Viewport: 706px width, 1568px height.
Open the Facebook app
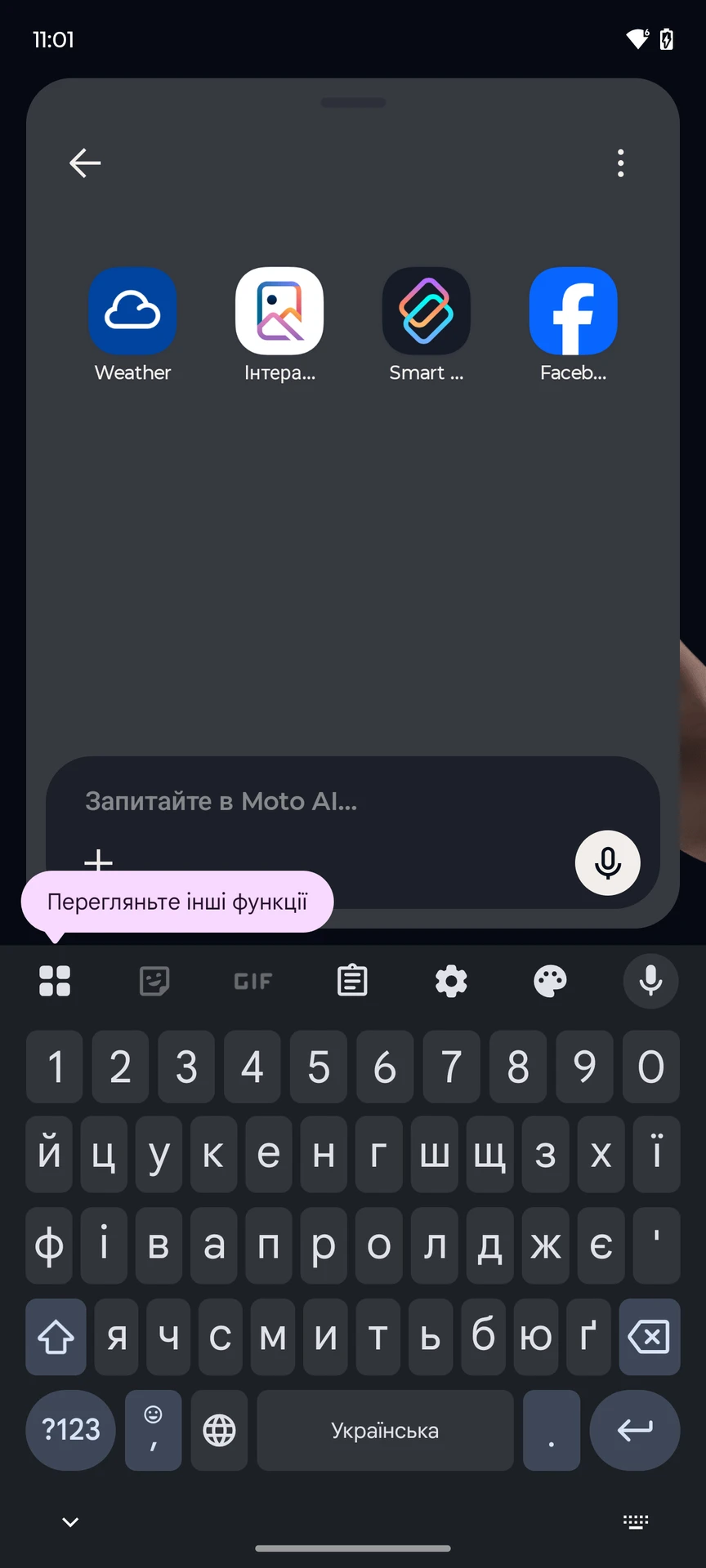point(574,312)
